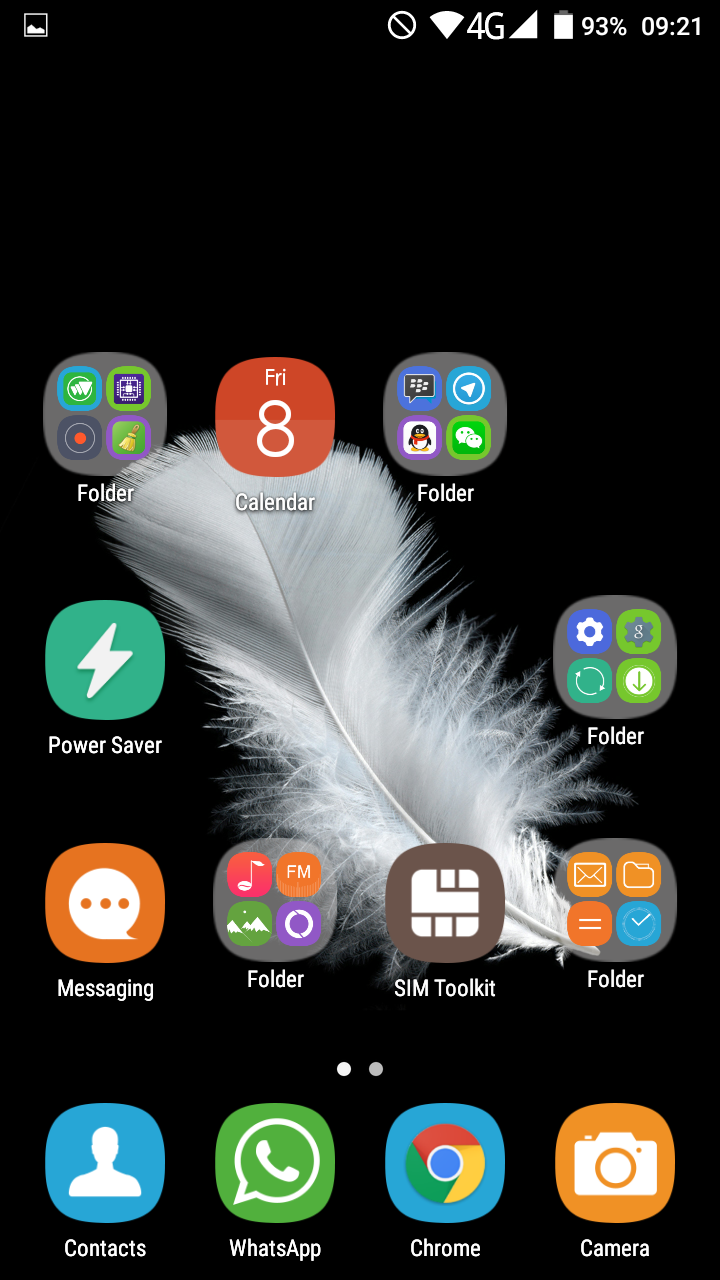Open the folder containing the broom cleaner app

pos(105,413)
